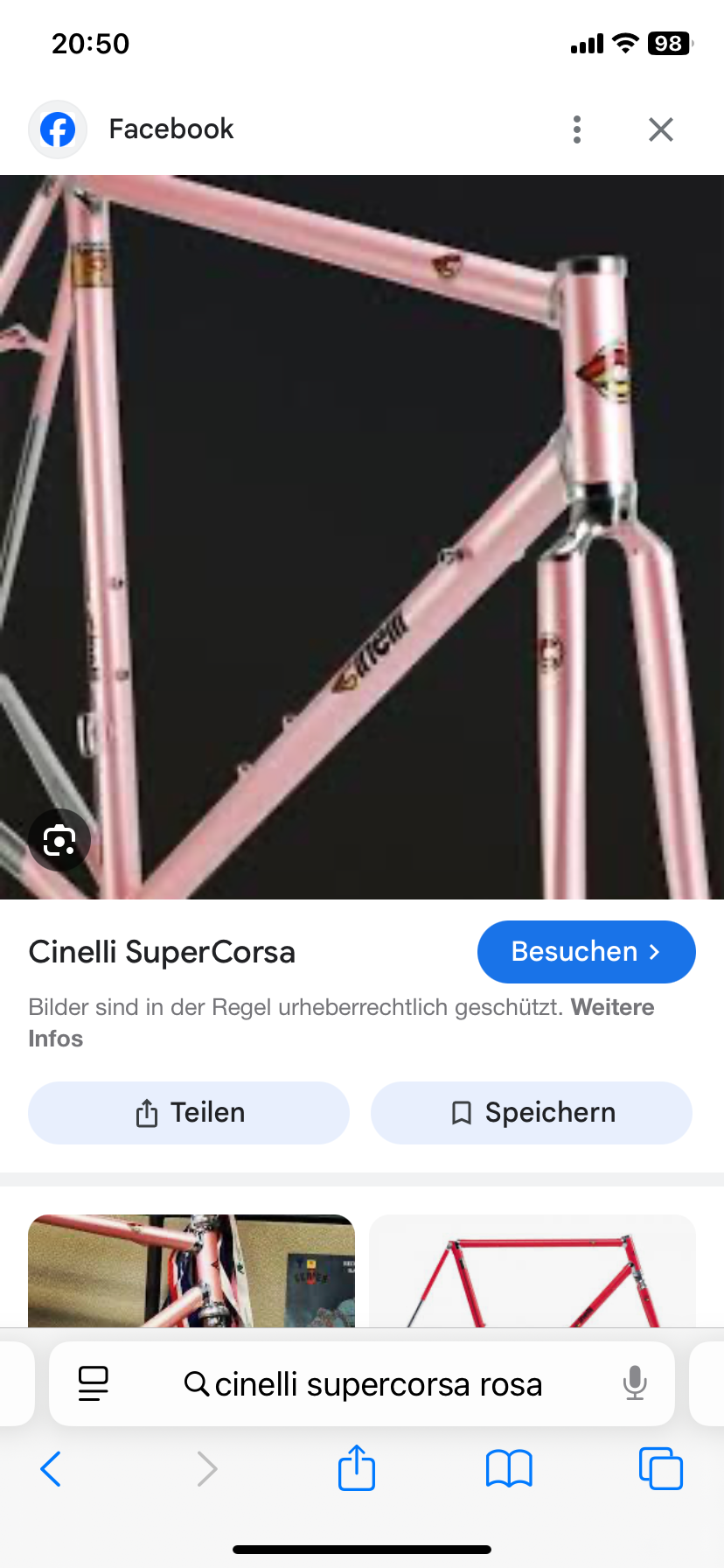The image size is (724, 1568).
Task: Tap the Besuchen button
Action: click(586, 951)
